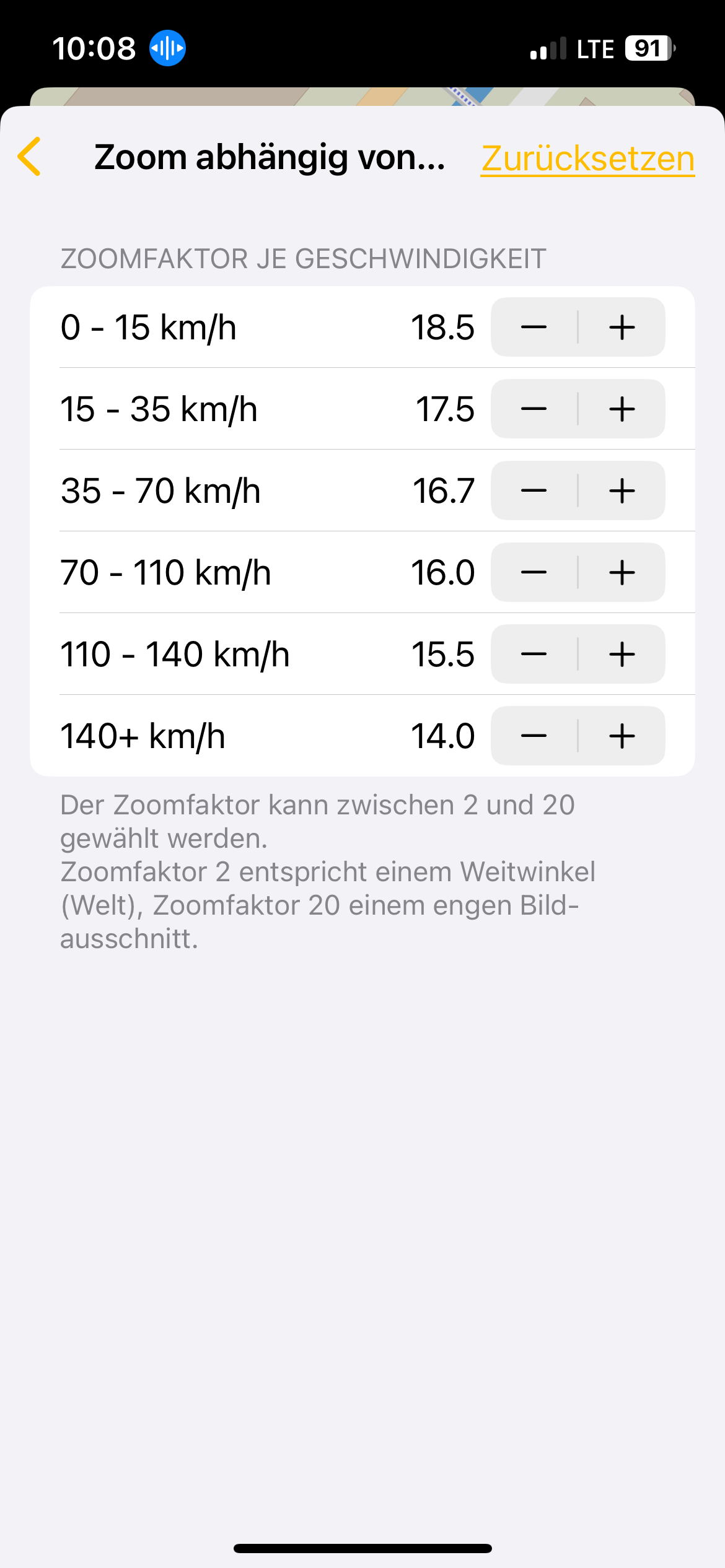Decrease zoom for 0 - 15 km/h

click(534, 327)
